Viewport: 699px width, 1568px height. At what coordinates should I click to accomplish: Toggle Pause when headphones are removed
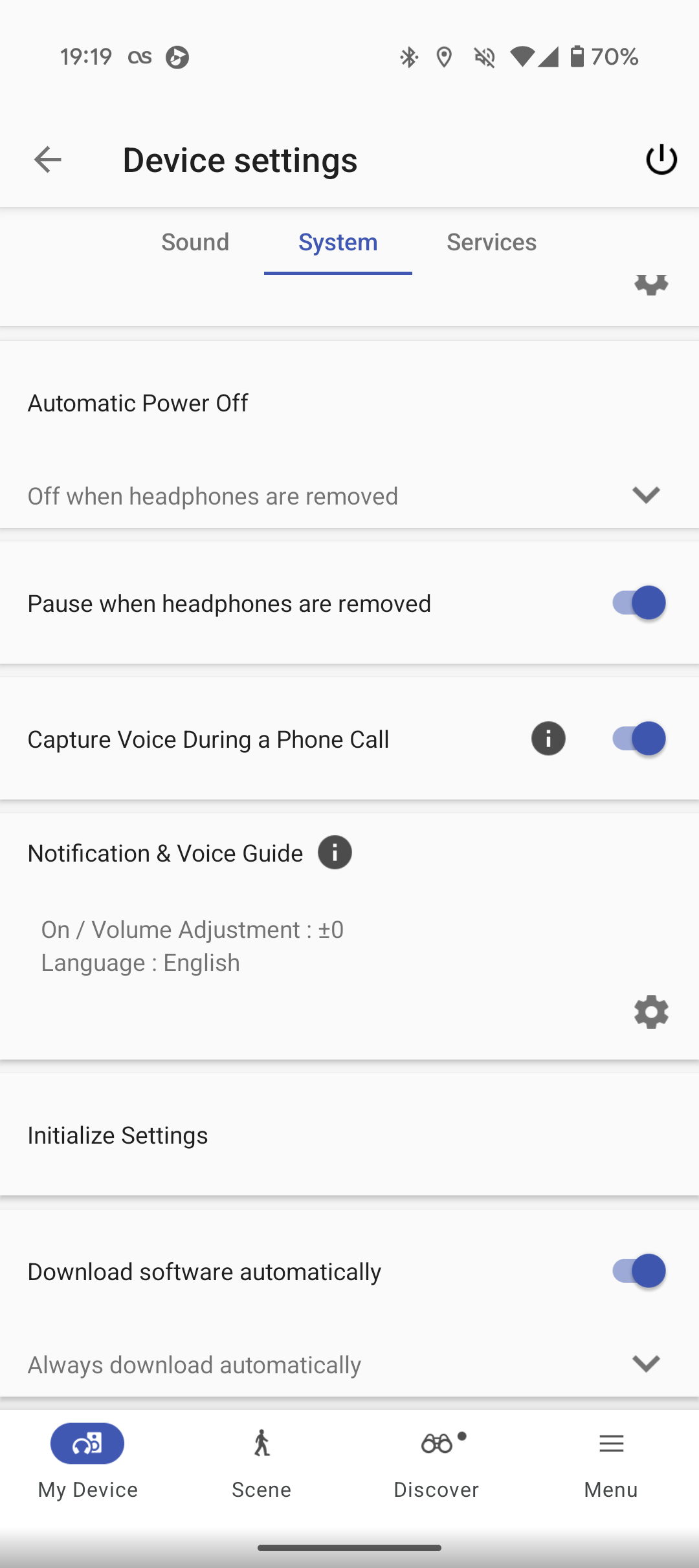[x=638, y=603]
